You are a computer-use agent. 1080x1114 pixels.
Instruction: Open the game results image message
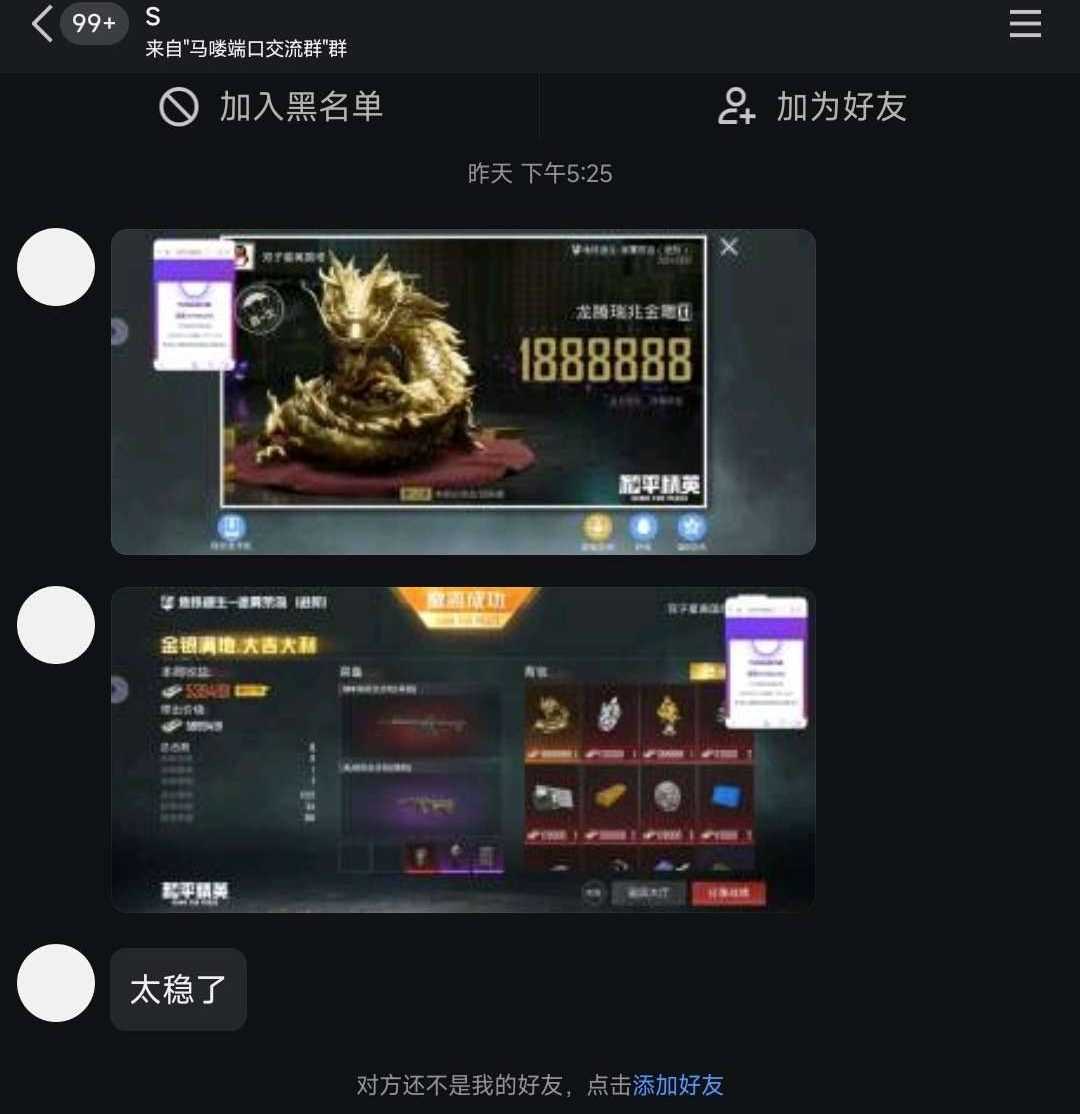463,749
